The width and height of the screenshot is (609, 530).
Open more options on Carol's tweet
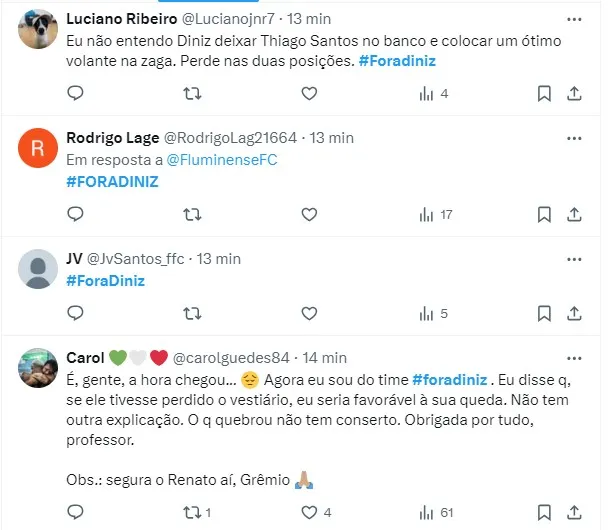573,358
